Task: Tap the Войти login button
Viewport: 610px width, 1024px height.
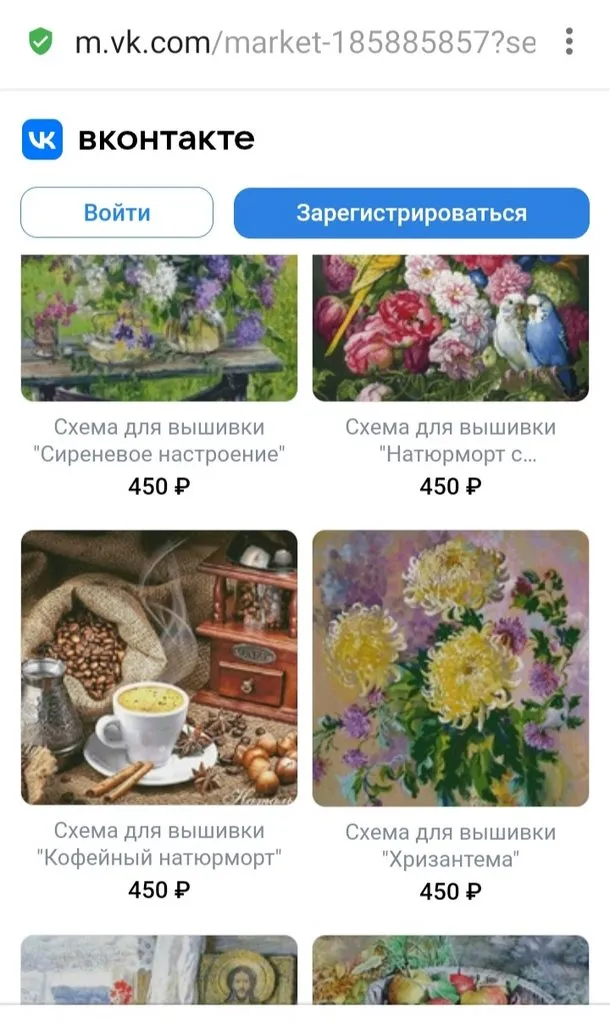Action: click(117, 213)
